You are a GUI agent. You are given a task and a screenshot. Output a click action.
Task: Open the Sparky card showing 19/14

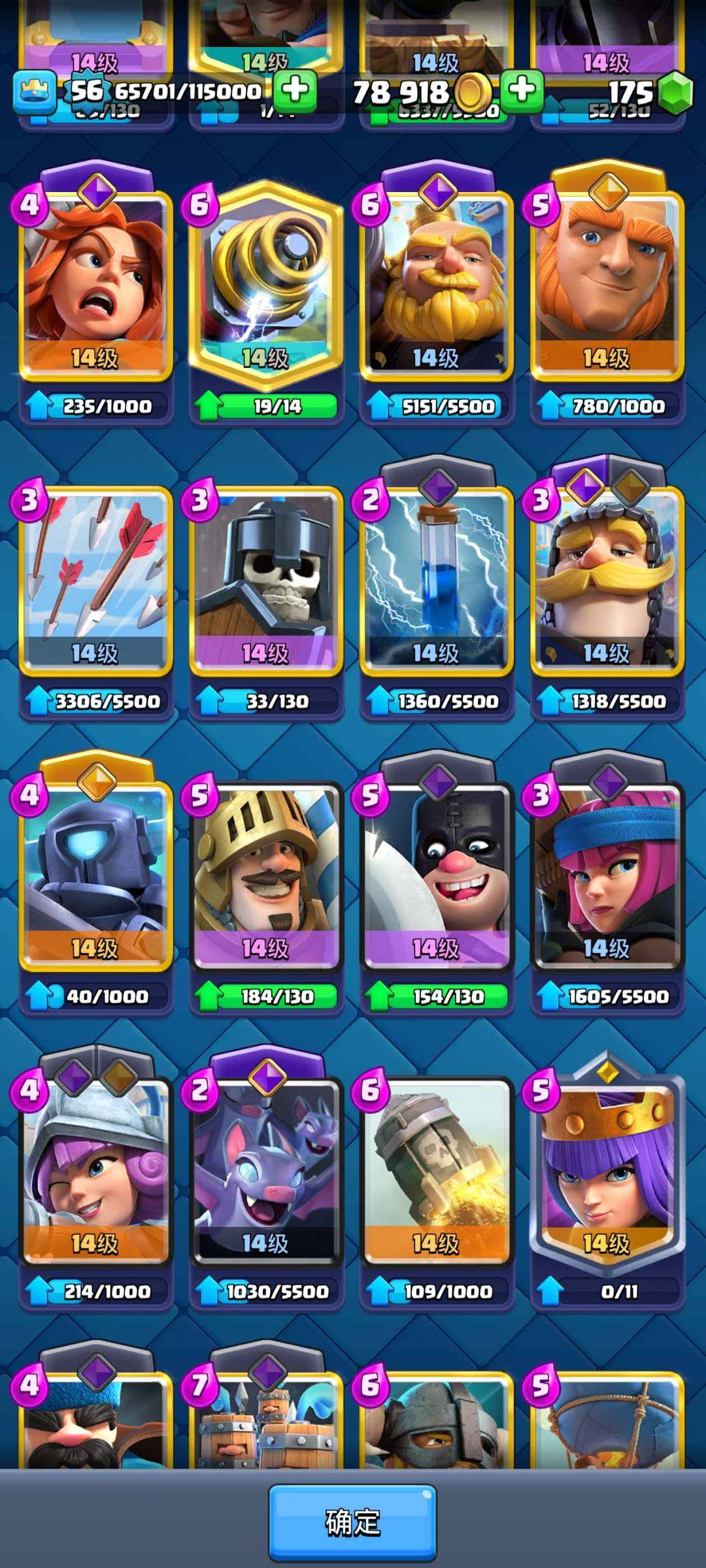(x=265, y=287)
